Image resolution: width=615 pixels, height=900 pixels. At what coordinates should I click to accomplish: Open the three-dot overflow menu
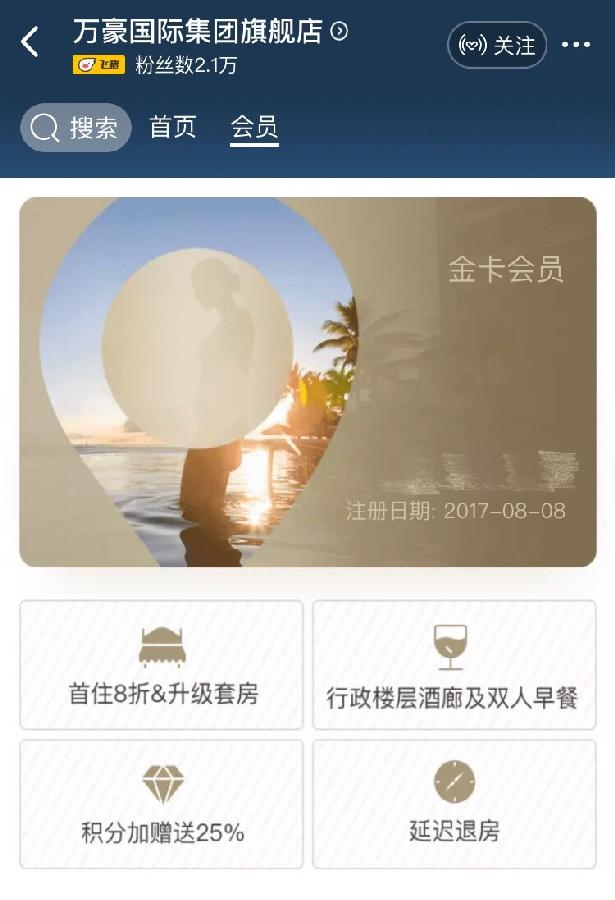click(576, 45)
